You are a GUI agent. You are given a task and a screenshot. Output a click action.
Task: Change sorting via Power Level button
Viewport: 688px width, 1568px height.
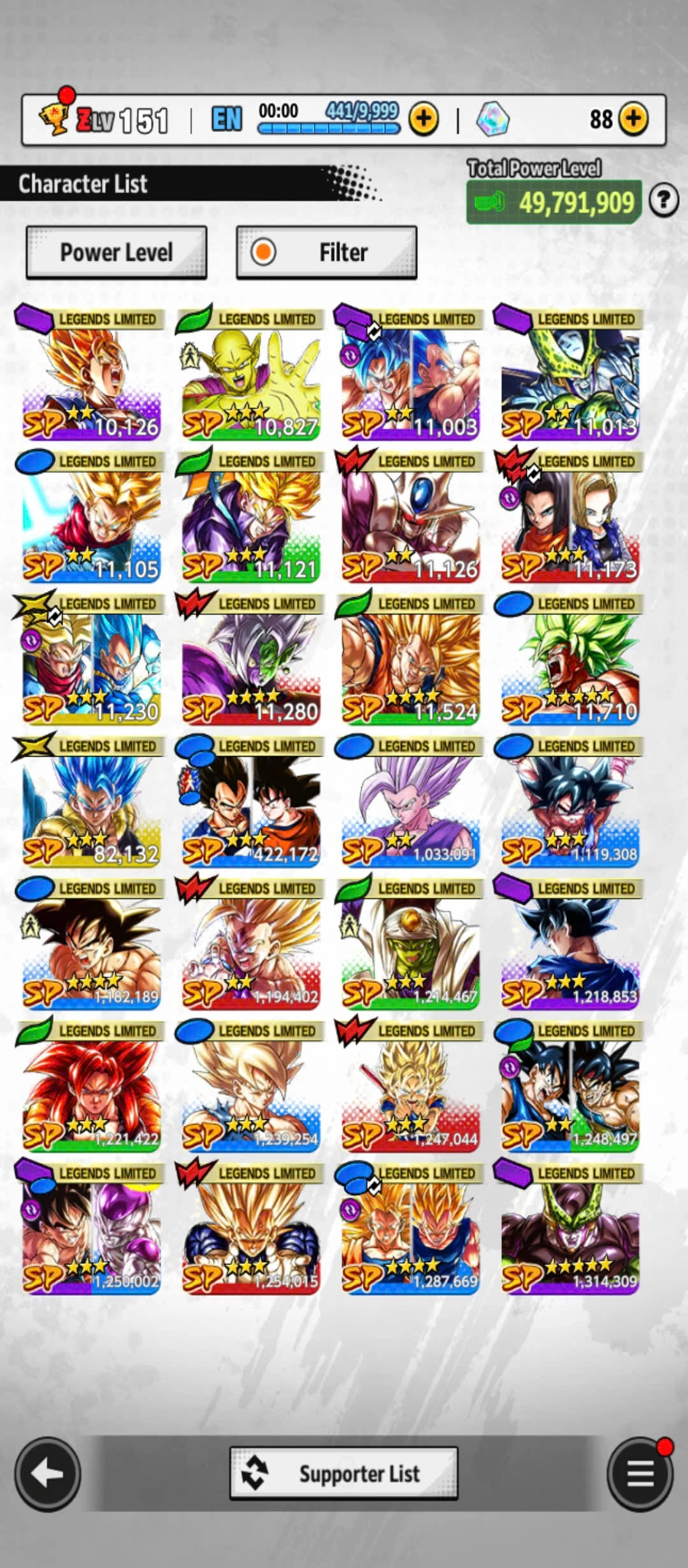117,252
